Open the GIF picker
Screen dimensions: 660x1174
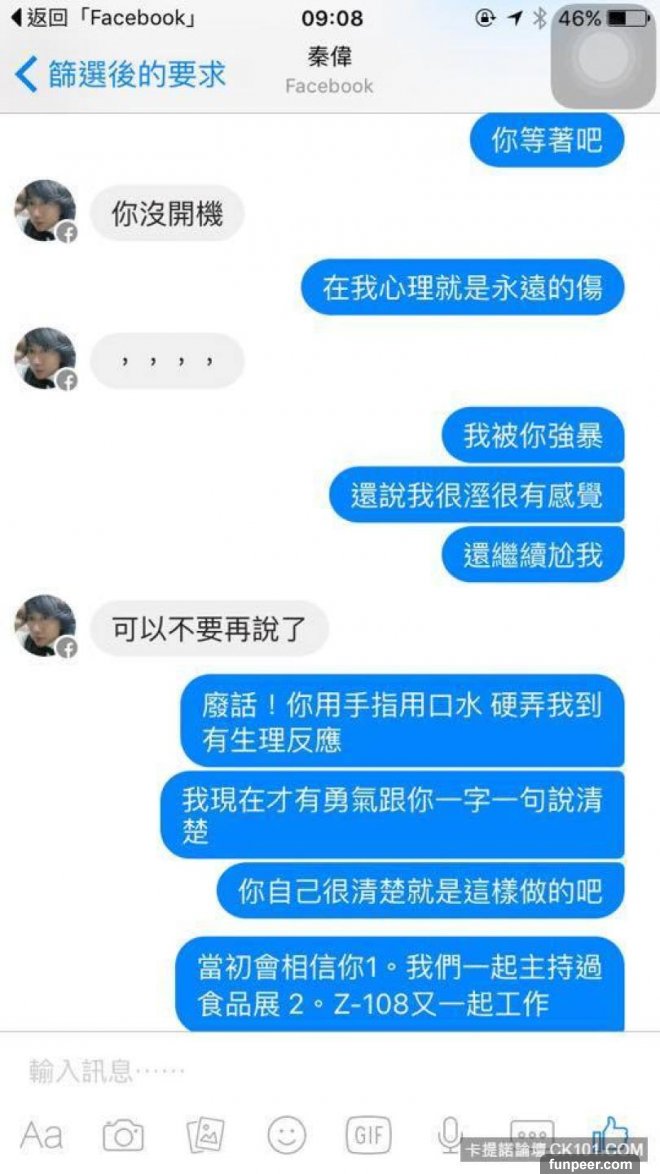pos(368,1135)
